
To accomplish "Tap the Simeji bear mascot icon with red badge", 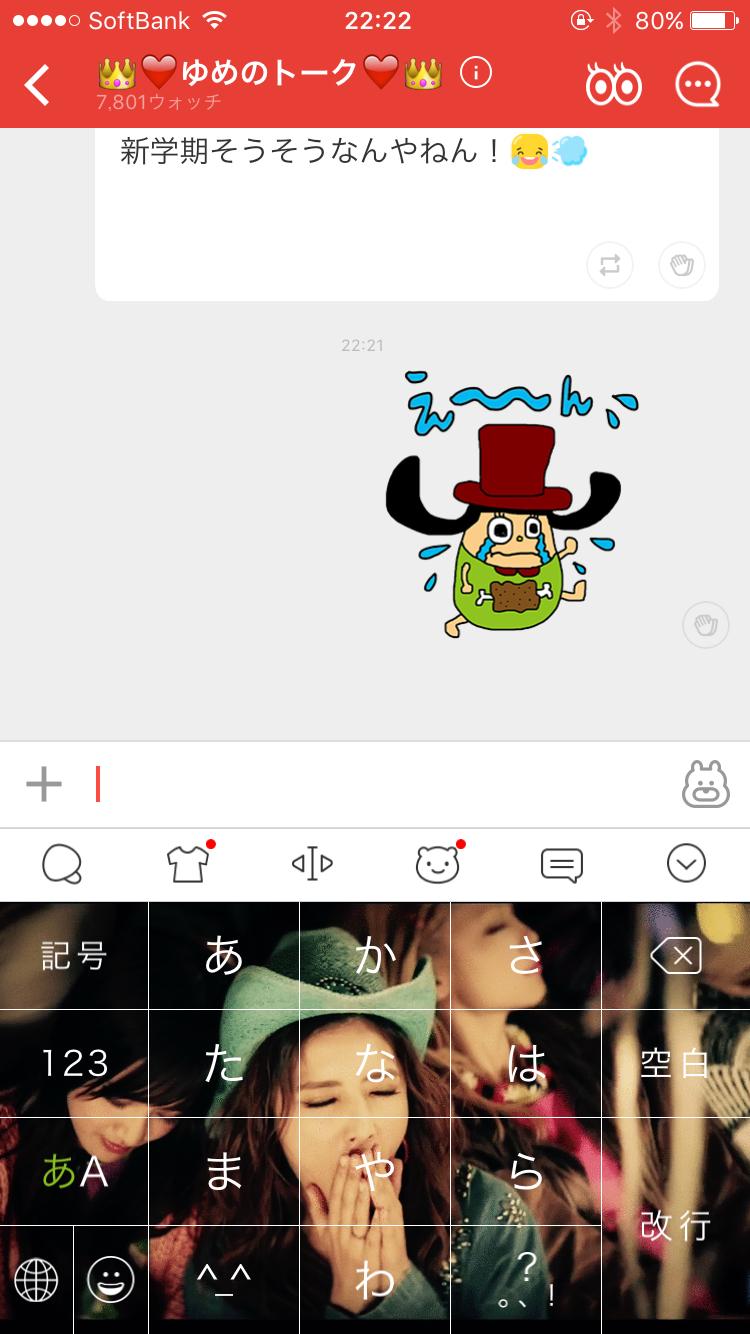I will [437, 865].
